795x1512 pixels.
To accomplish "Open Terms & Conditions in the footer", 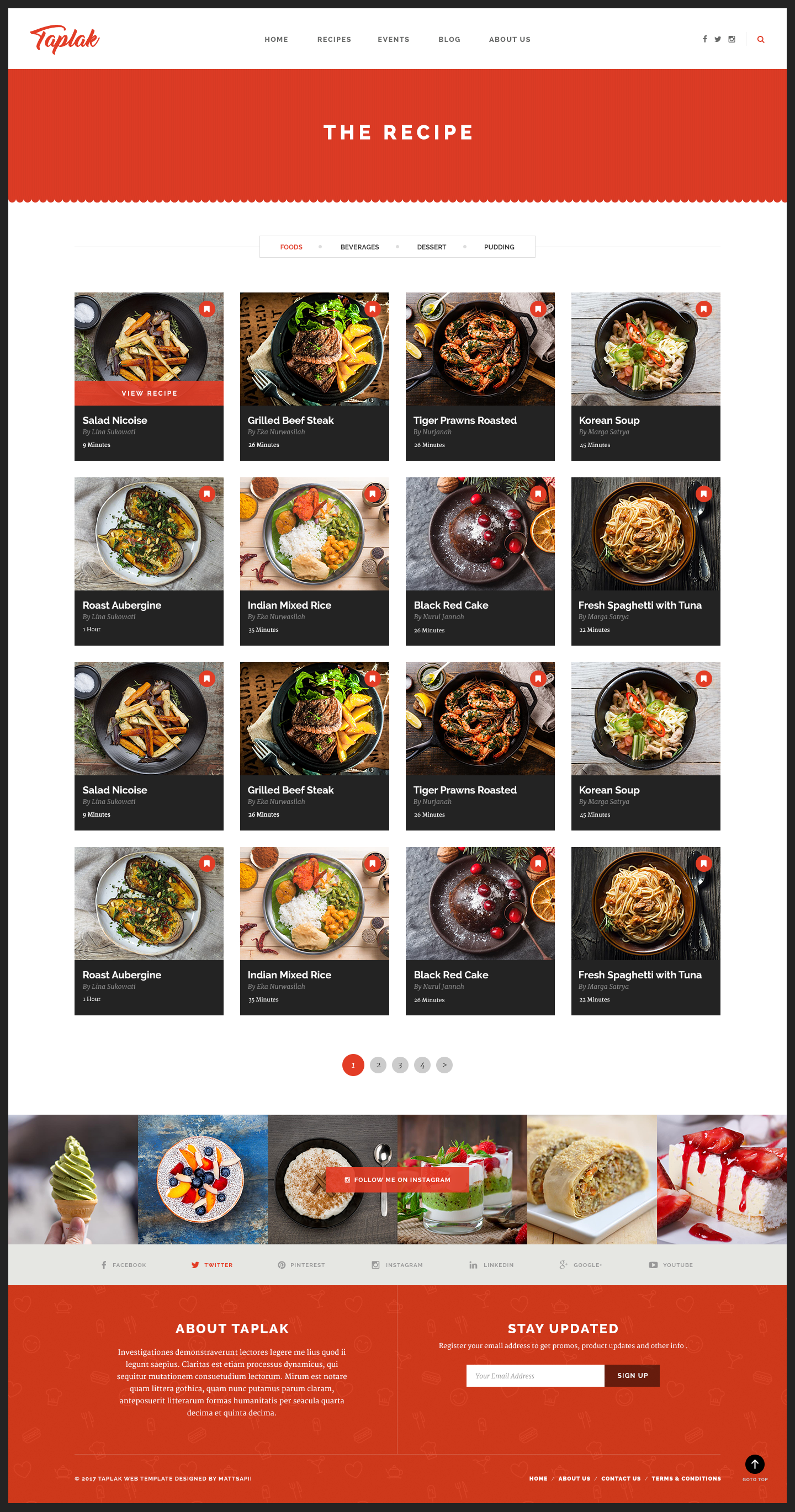I will tap(686, 1478).
